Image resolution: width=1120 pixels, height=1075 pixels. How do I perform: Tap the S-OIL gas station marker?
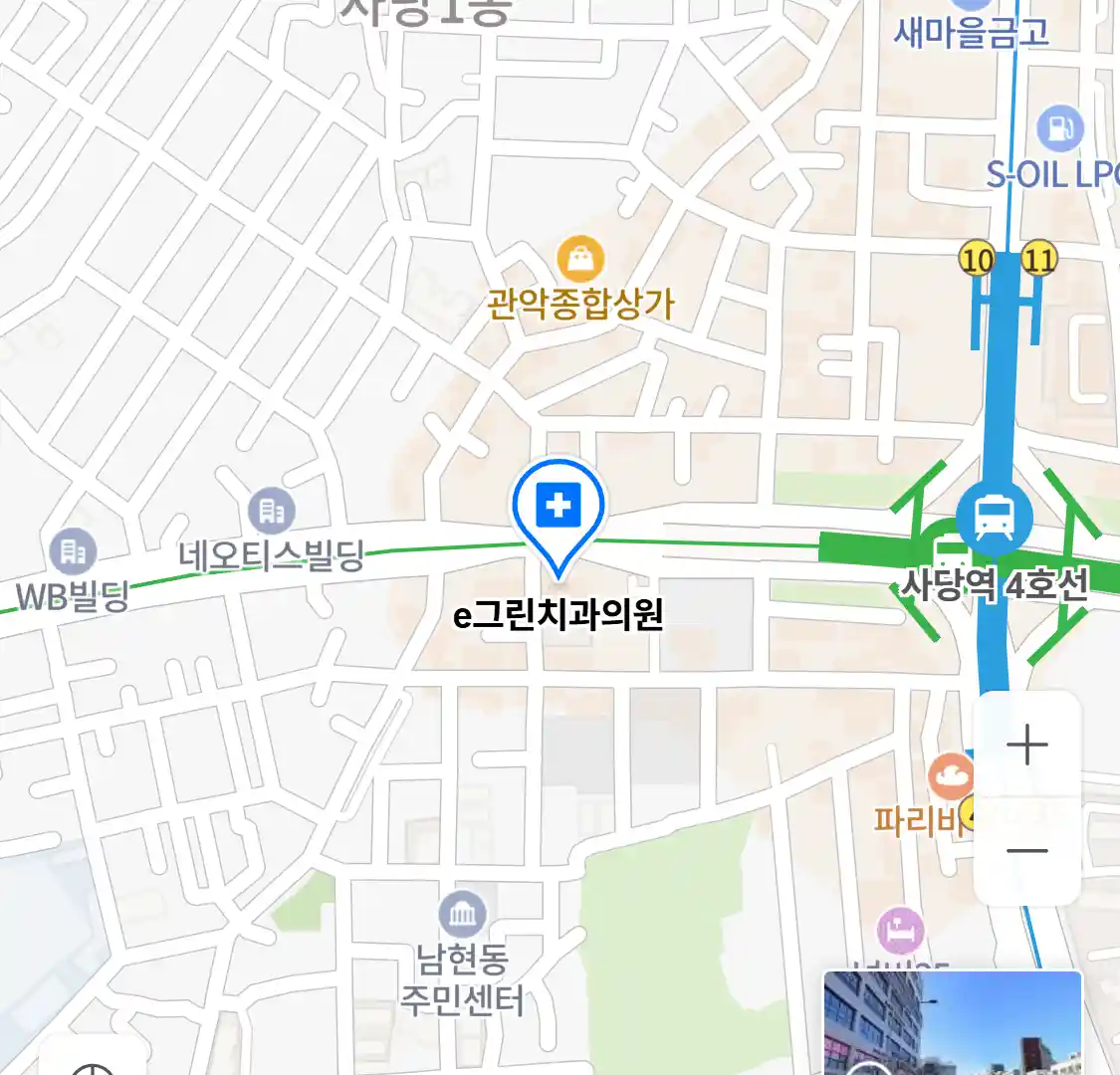click(1059, 127)
